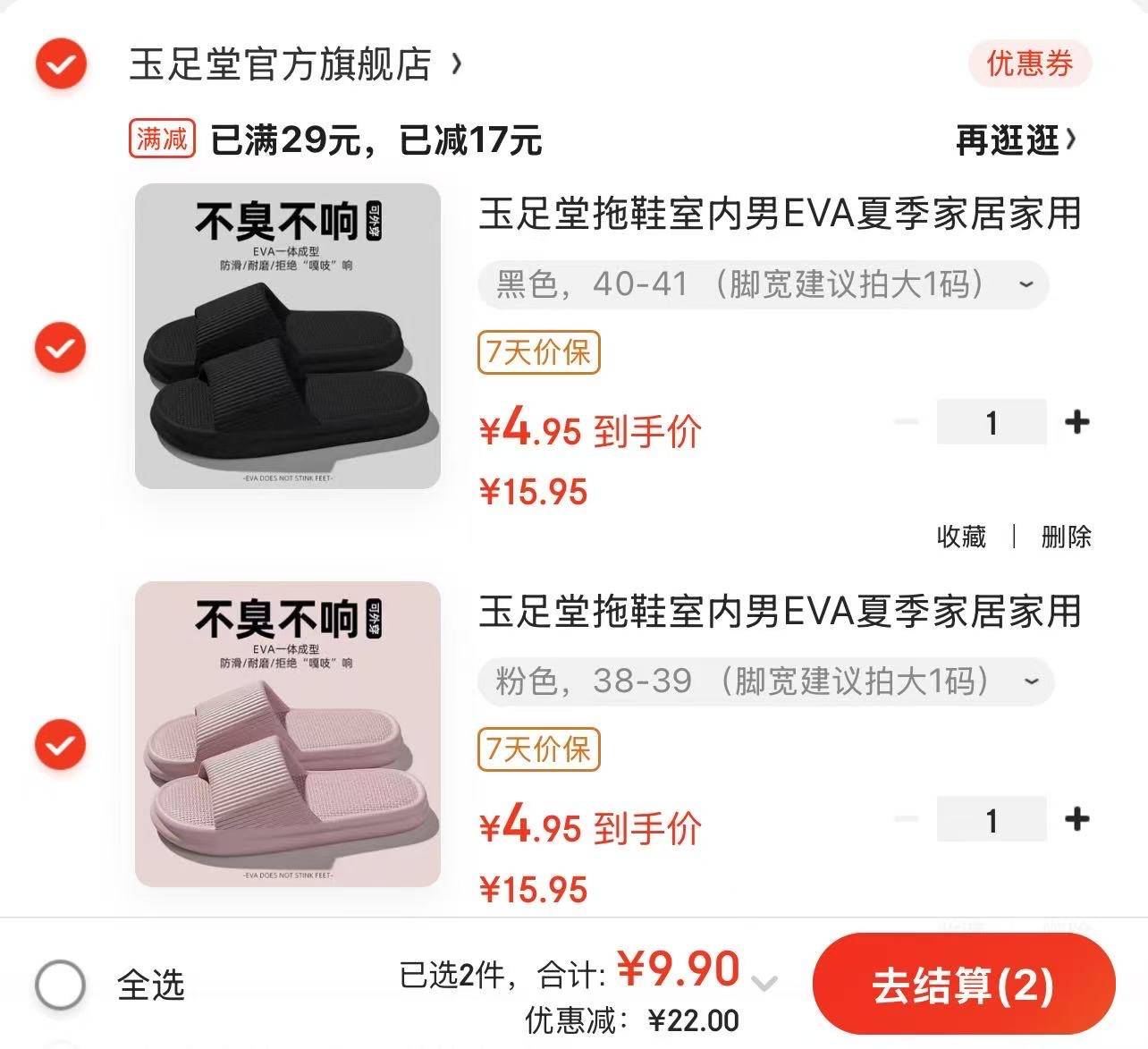Check the 全选 select-all circle
The height and width of the screenshot is (1049, 1148).
(x=61, y=985)
